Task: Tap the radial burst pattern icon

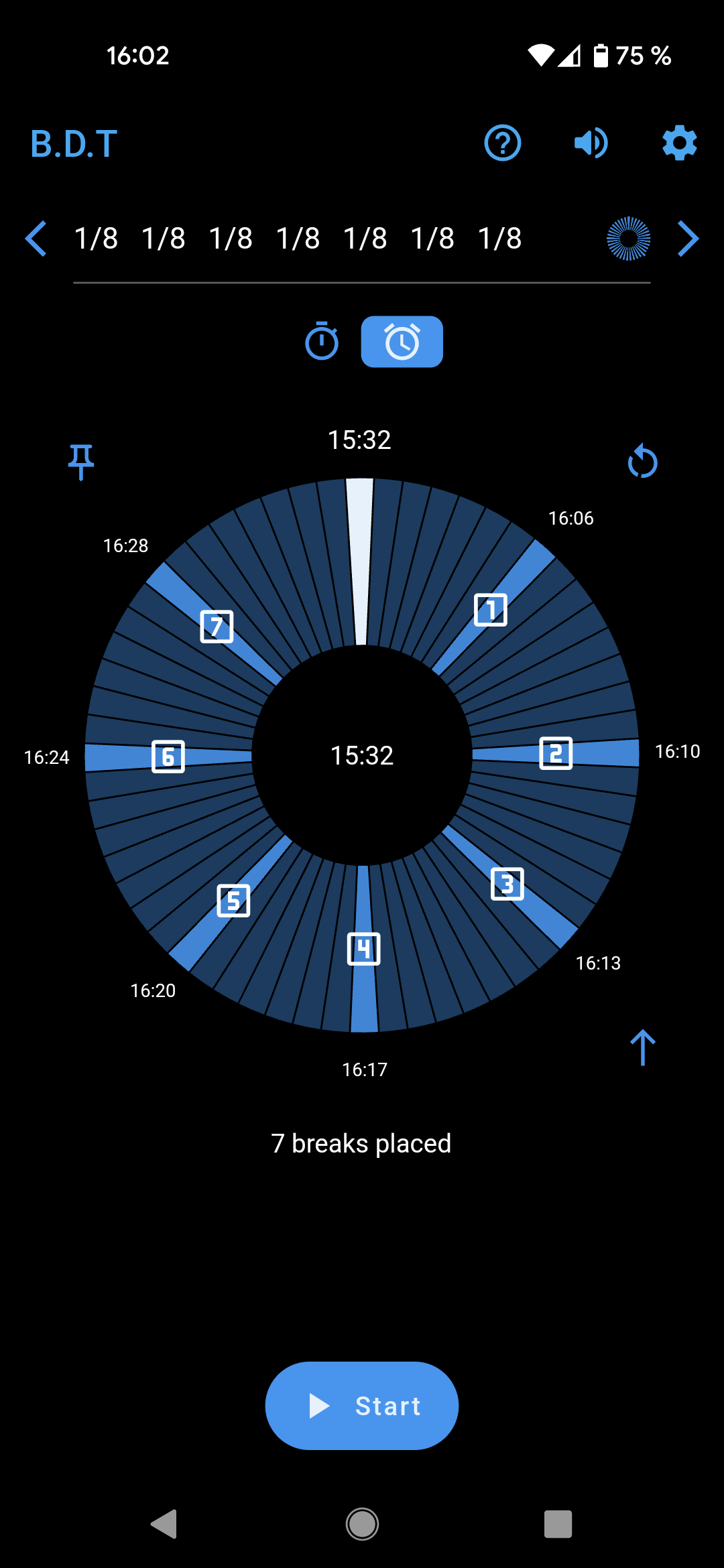Action: [x=628, y=239]
